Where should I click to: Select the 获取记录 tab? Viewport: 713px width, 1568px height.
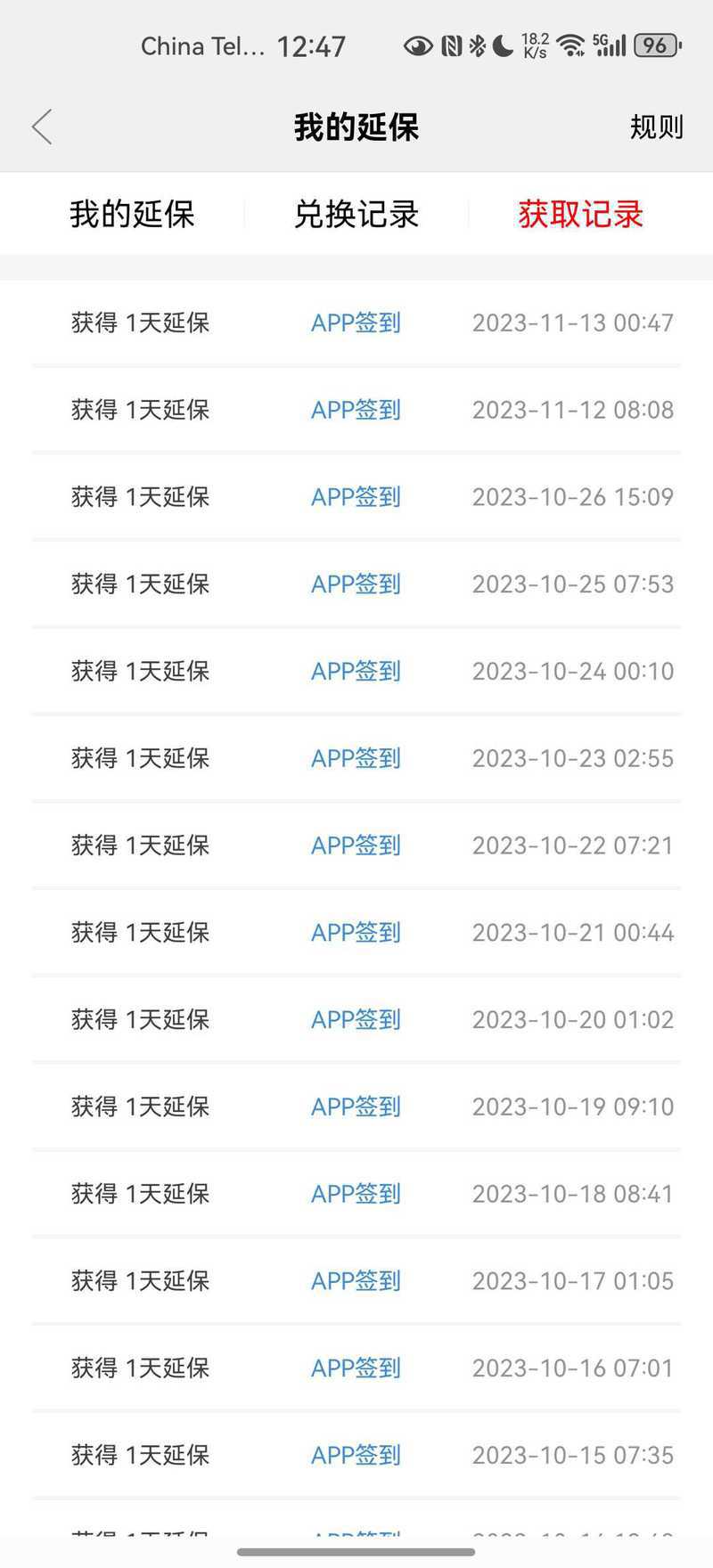(581, 214)
